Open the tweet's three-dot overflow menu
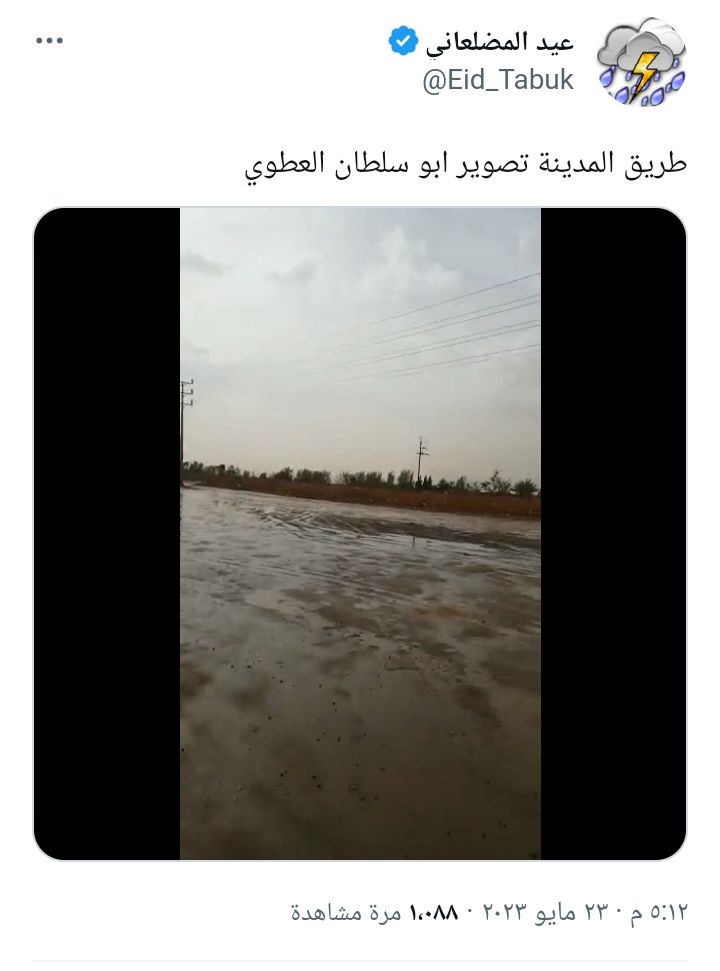Image resolution: width=720 pixels, height=971 pixels. coord(49,42)
